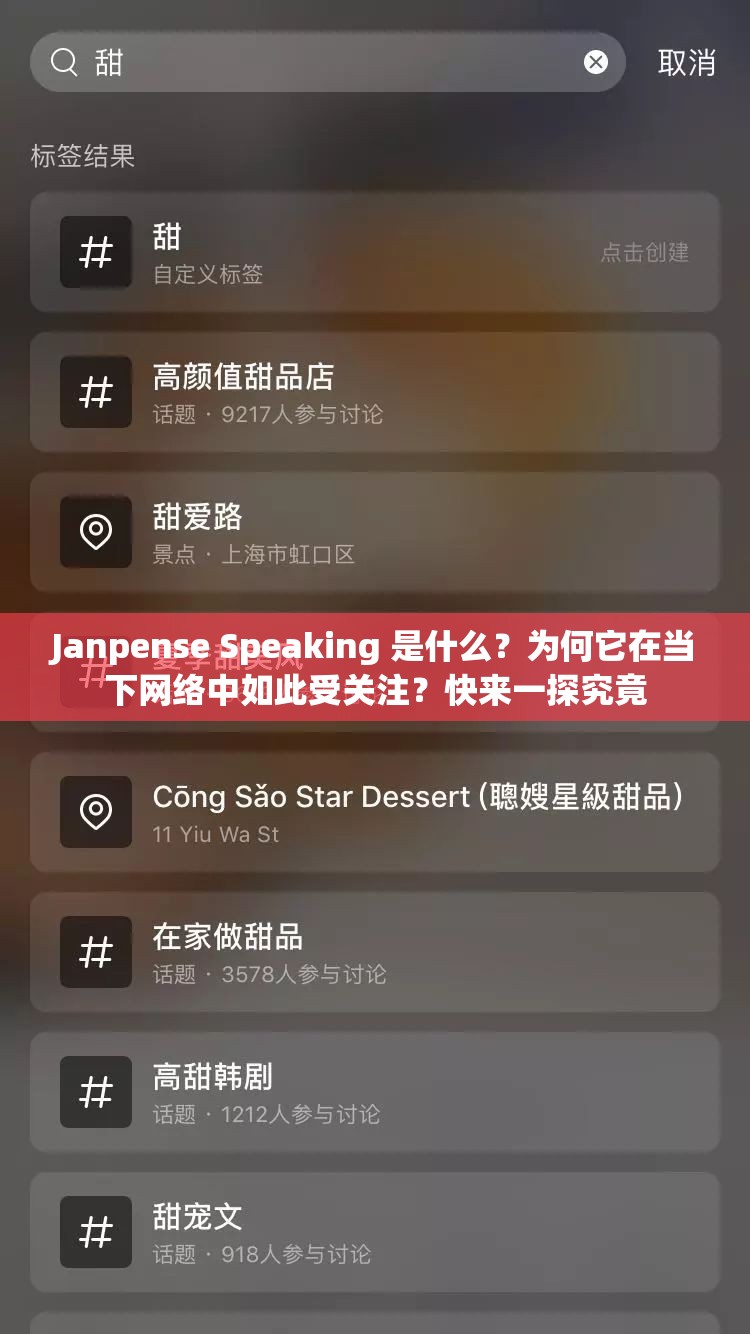Open the 高甜韩剧 topic result
Screen dimensions: 750x1334
[375, 1092]
